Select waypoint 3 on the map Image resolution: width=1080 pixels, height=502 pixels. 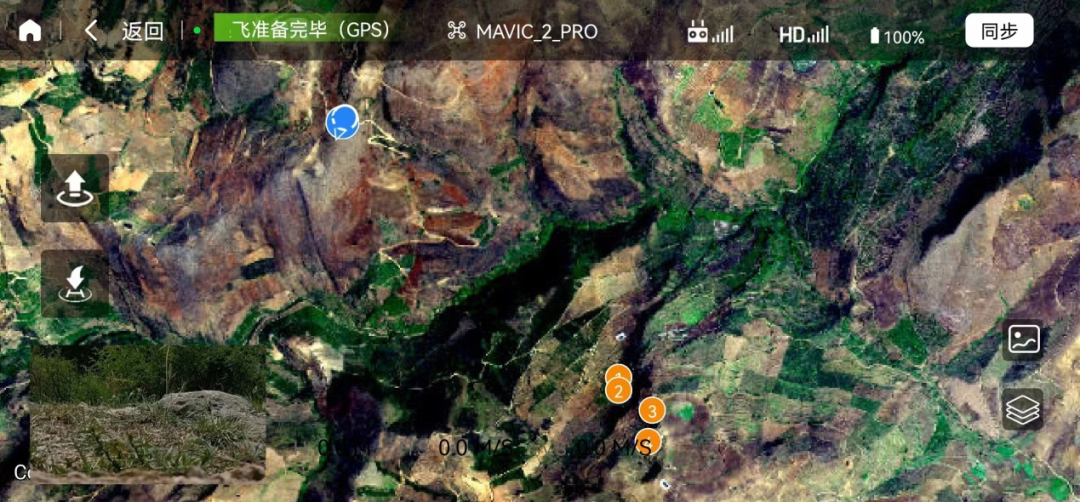point(652,410)
